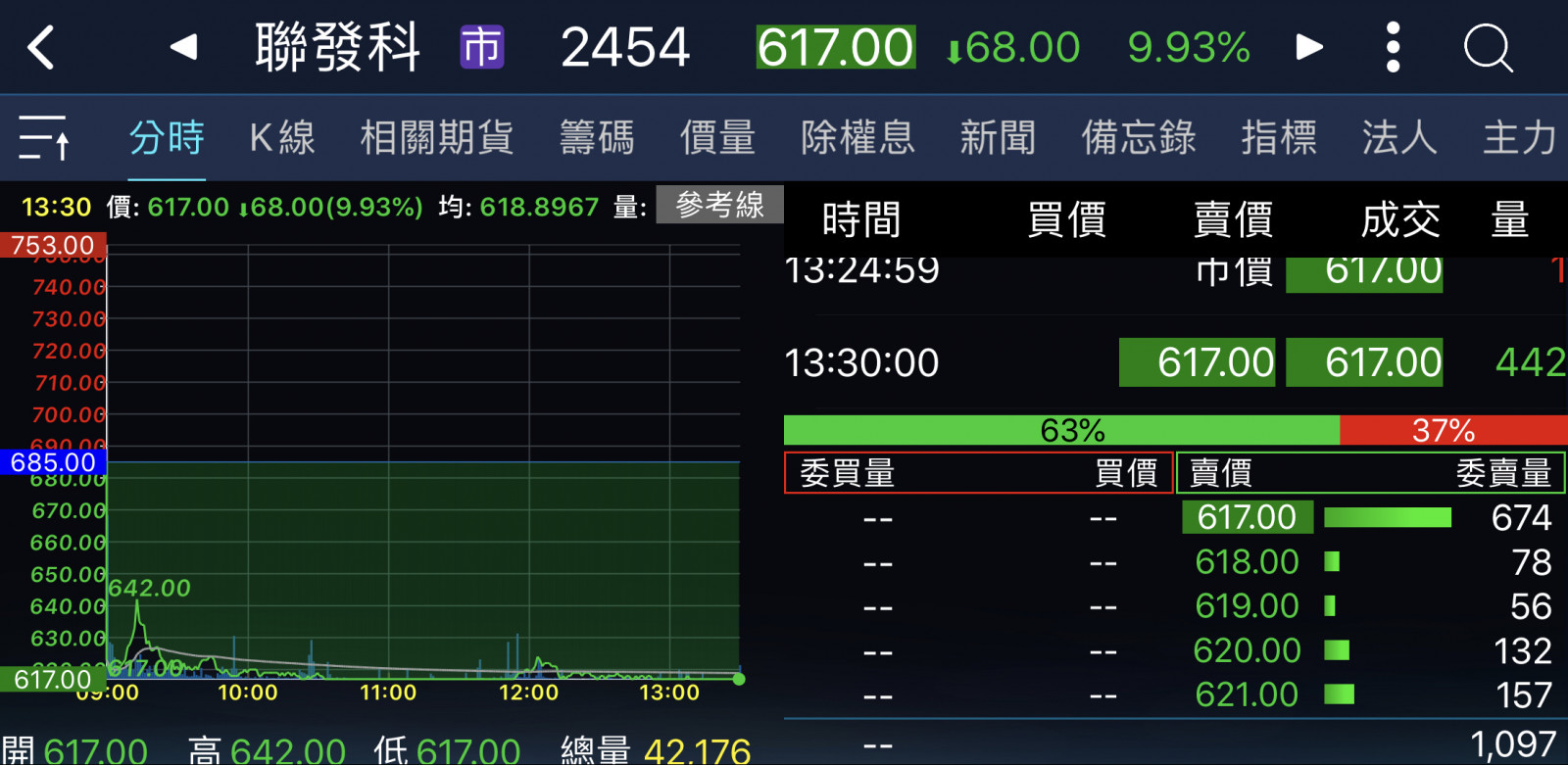View the 法人 tab
Image resolution: width=1568 pixels, height=765 pixels.
click(x=1399, y=137)
